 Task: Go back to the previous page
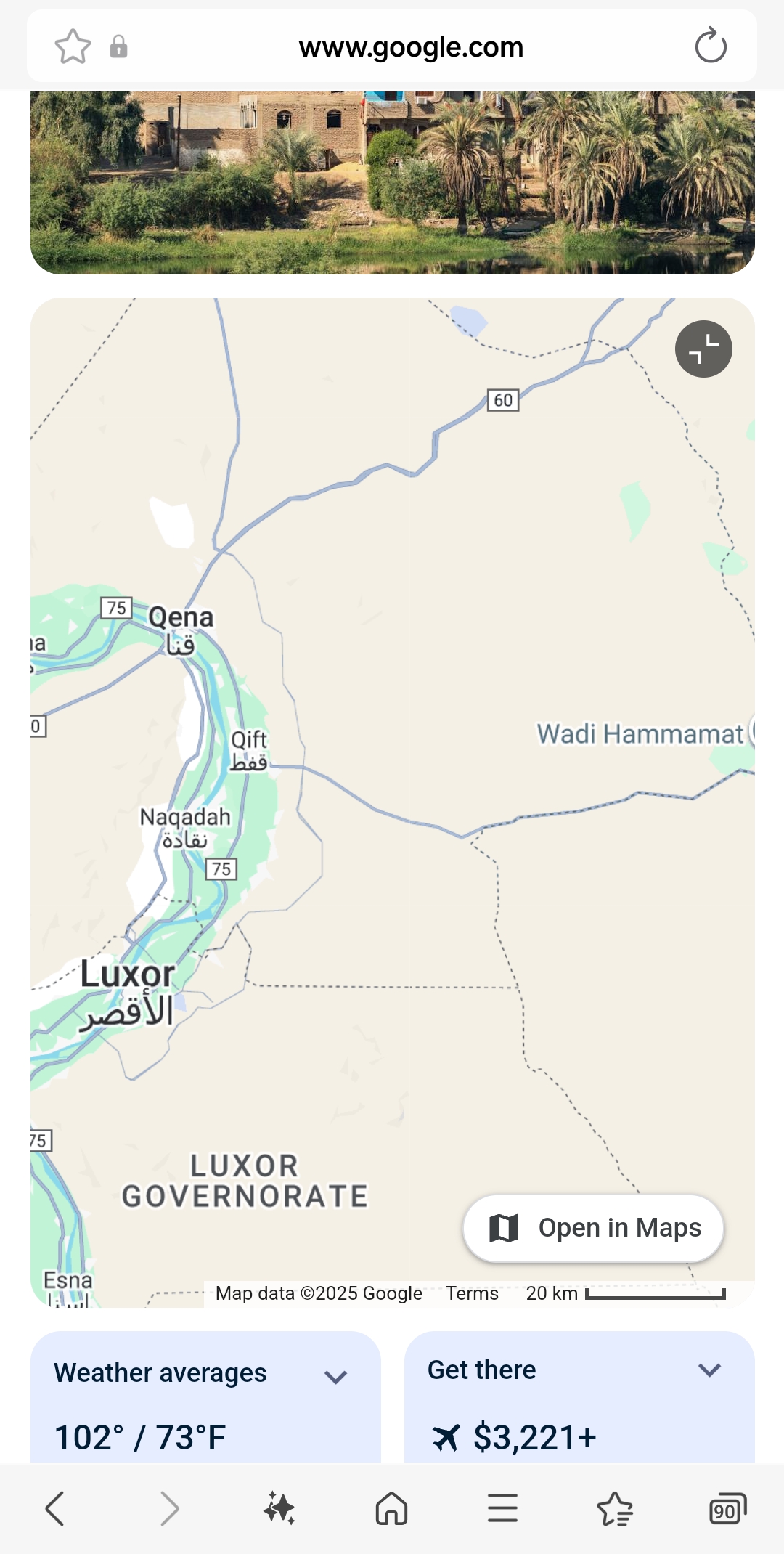click(x=55, y=1508)
